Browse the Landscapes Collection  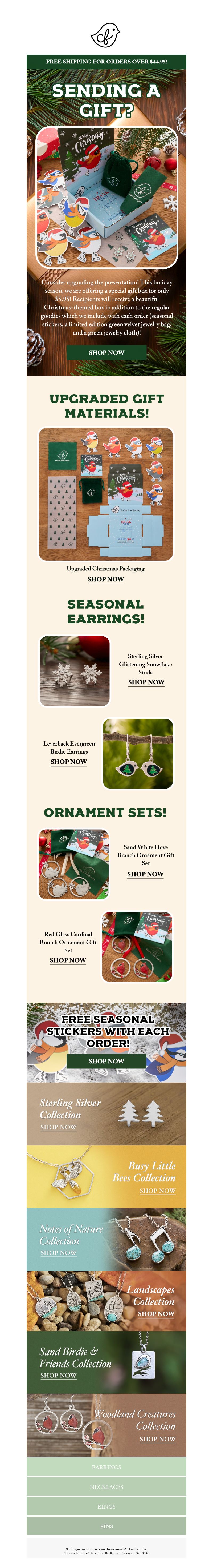[x=156, y=1314]
